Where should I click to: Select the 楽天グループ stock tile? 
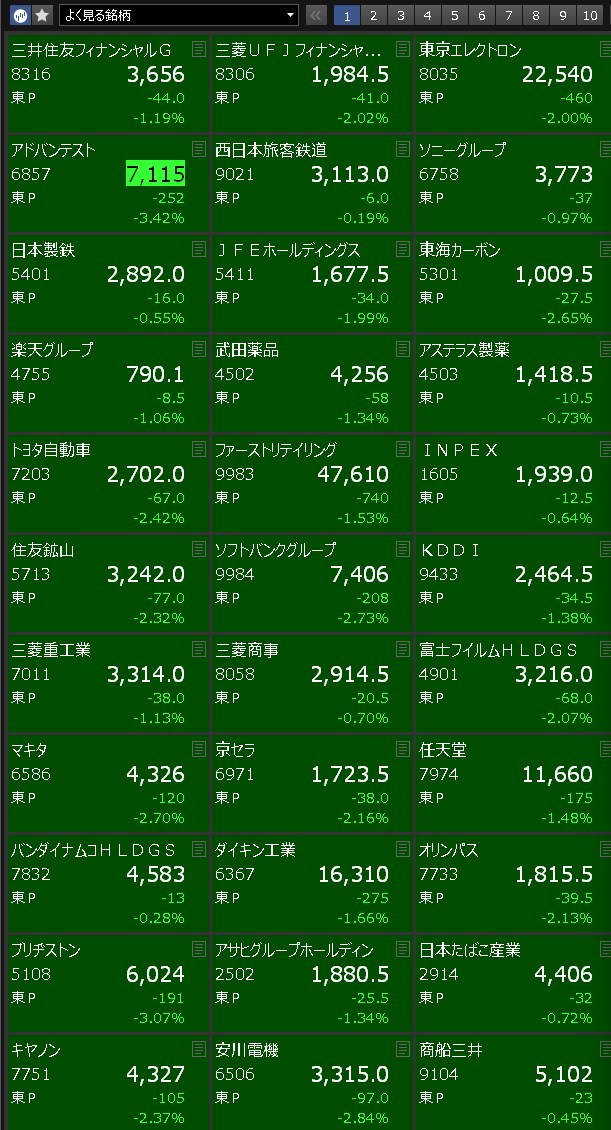tap(108, 383)
